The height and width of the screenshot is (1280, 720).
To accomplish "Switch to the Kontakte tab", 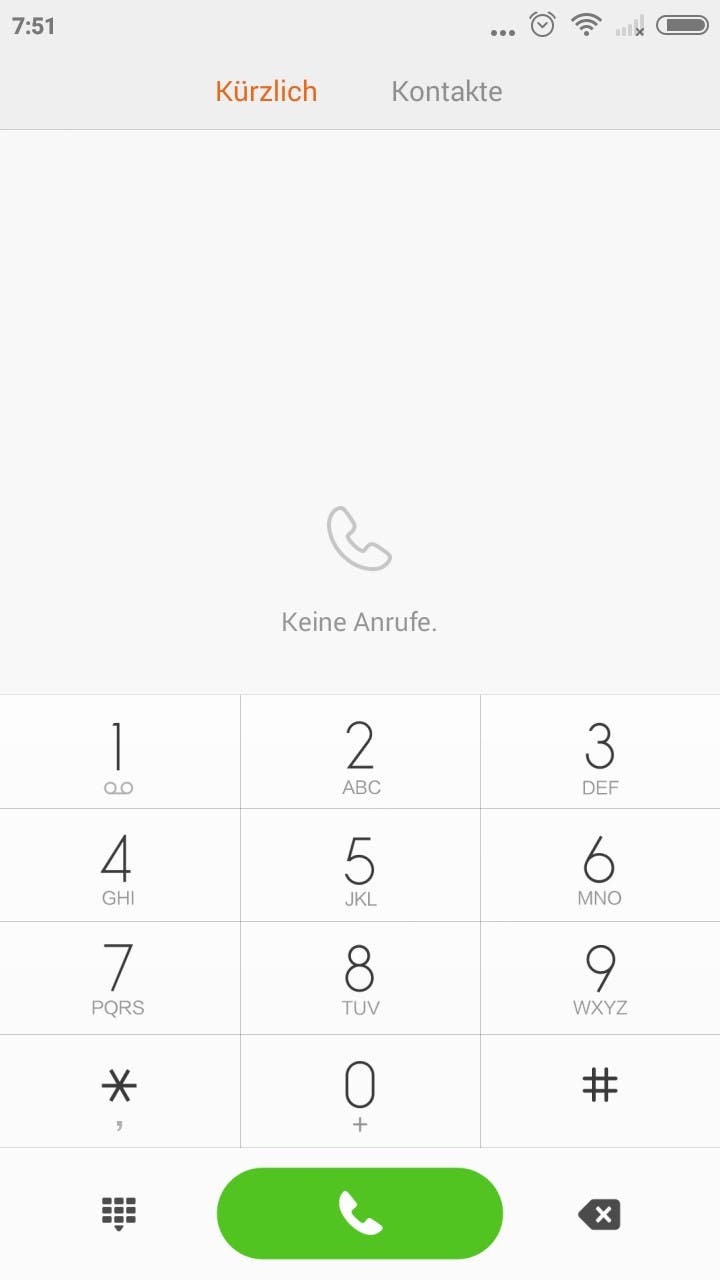I will coord(446,91).
